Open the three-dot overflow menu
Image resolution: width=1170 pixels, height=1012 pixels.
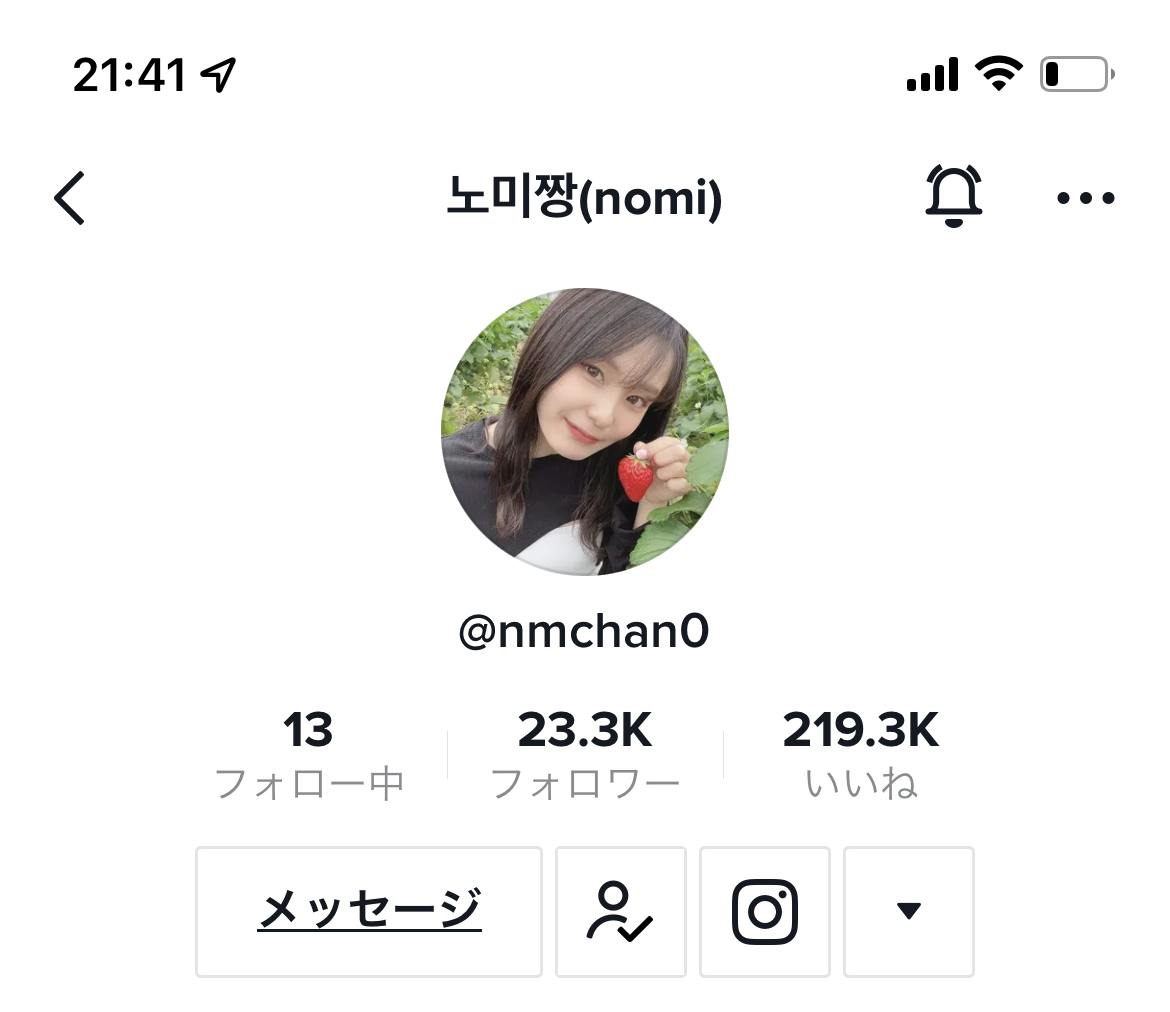point(1085,197)
